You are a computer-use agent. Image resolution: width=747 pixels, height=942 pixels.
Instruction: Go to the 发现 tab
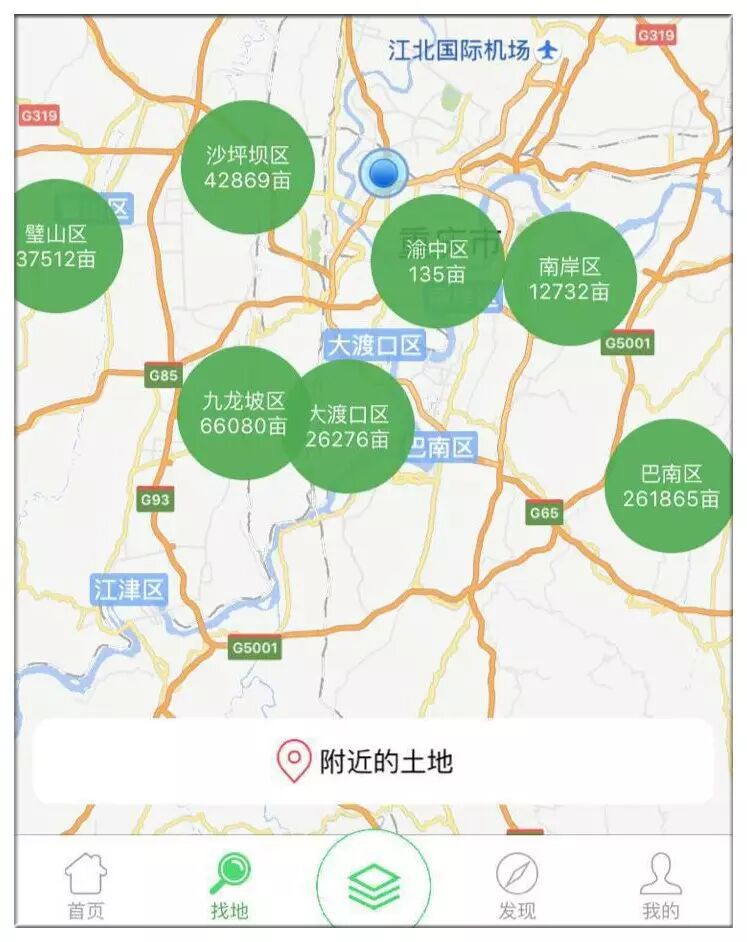pos(517,887)
